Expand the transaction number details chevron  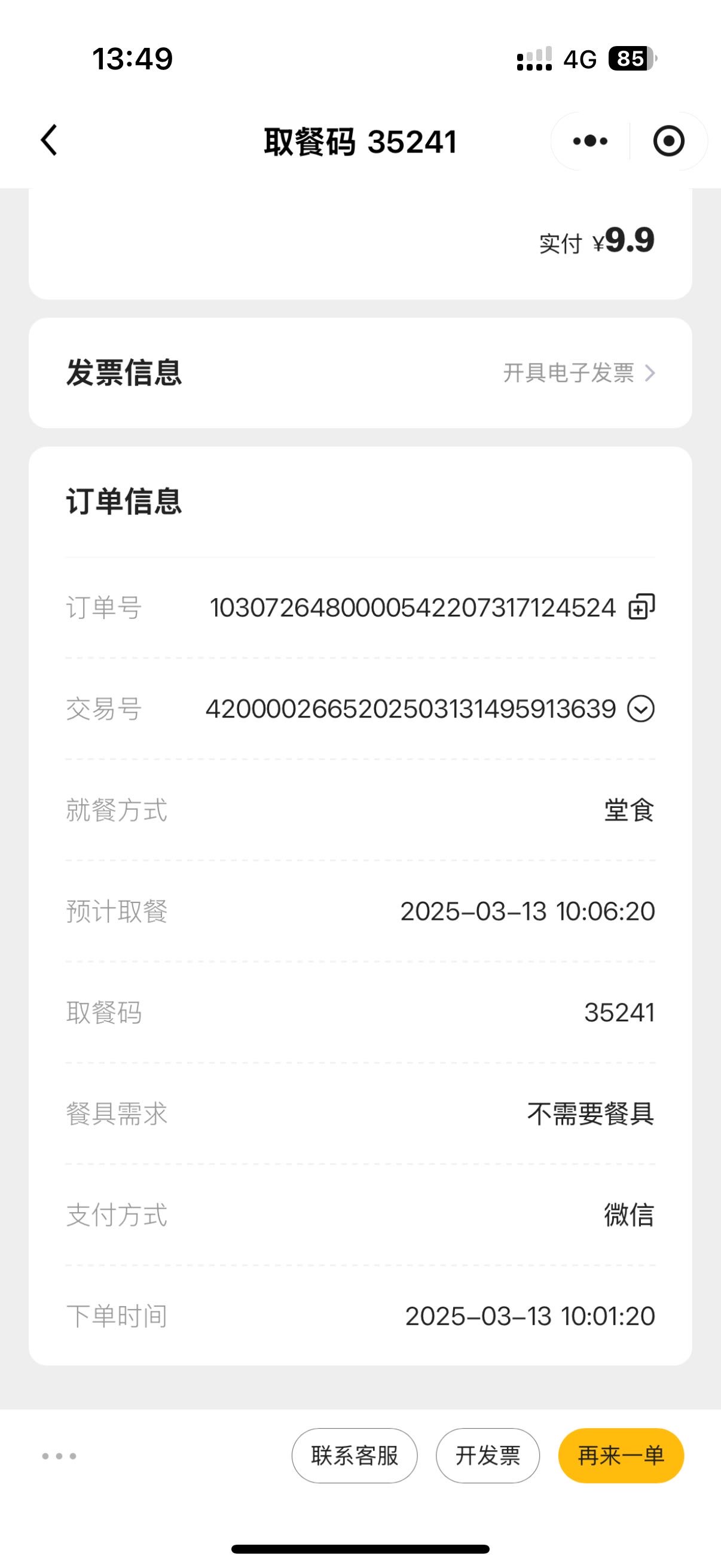[641, 709]
